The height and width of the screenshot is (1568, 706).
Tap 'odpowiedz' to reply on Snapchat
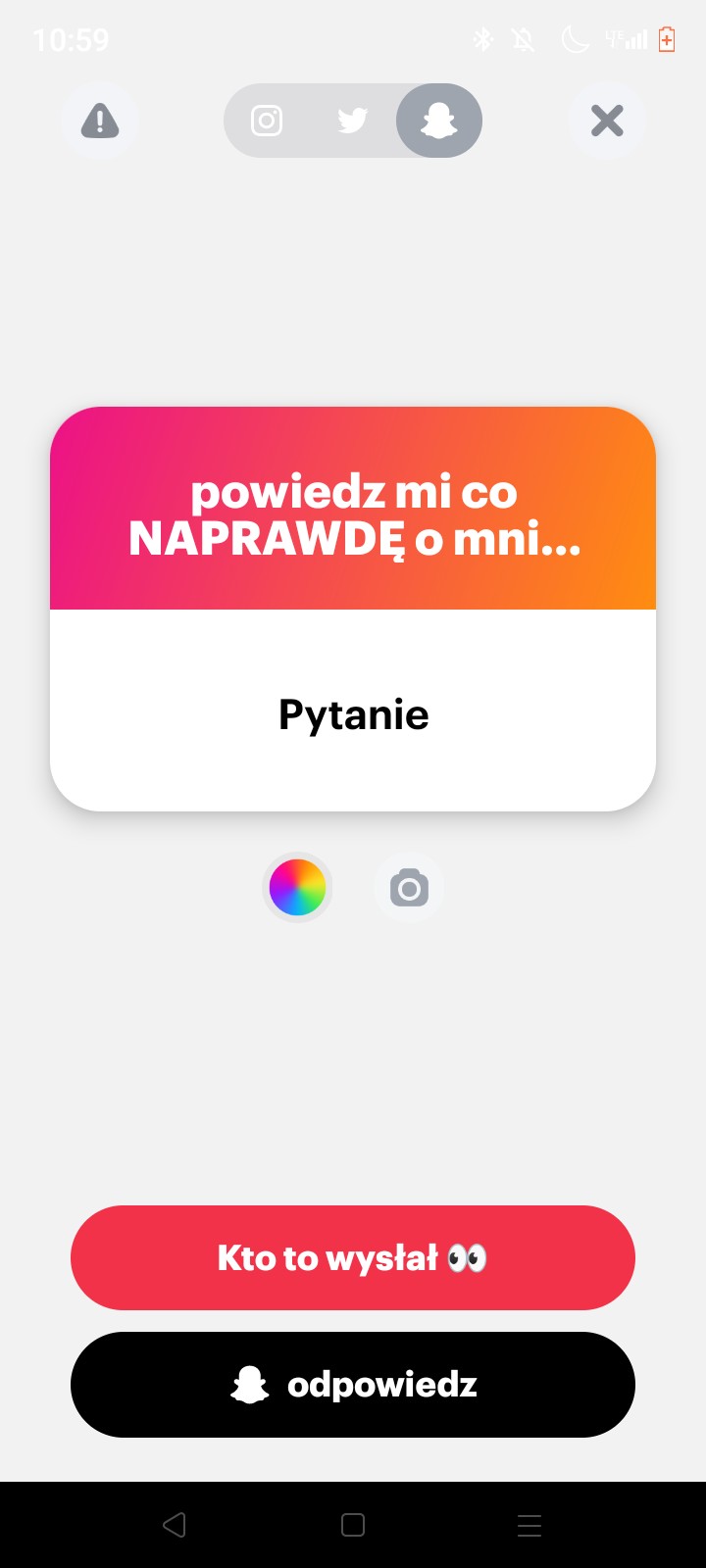pos(353,1385)
